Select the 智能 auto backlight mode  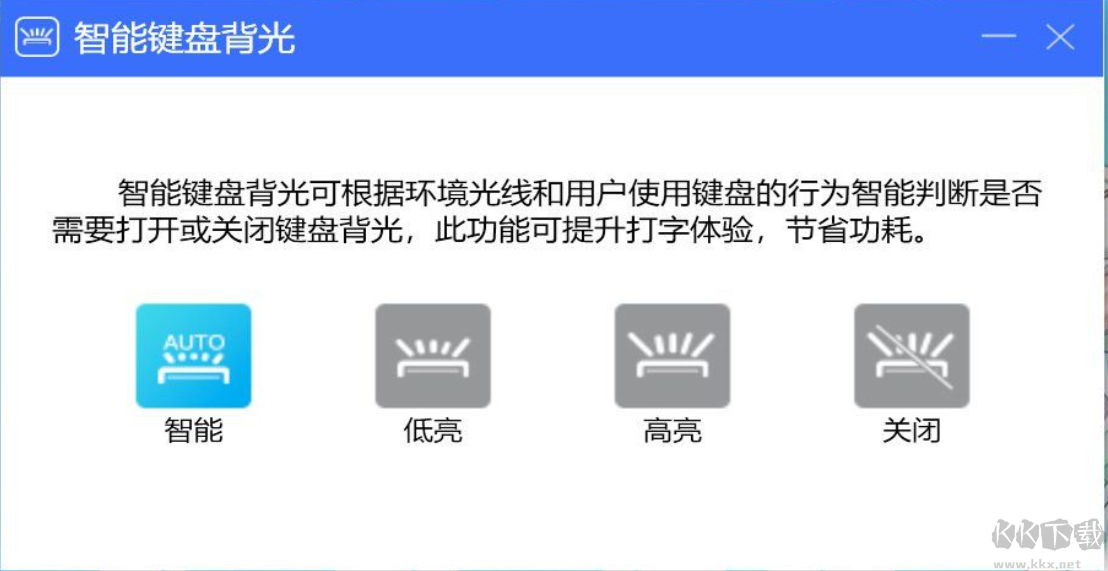click(x=193, y=356)
